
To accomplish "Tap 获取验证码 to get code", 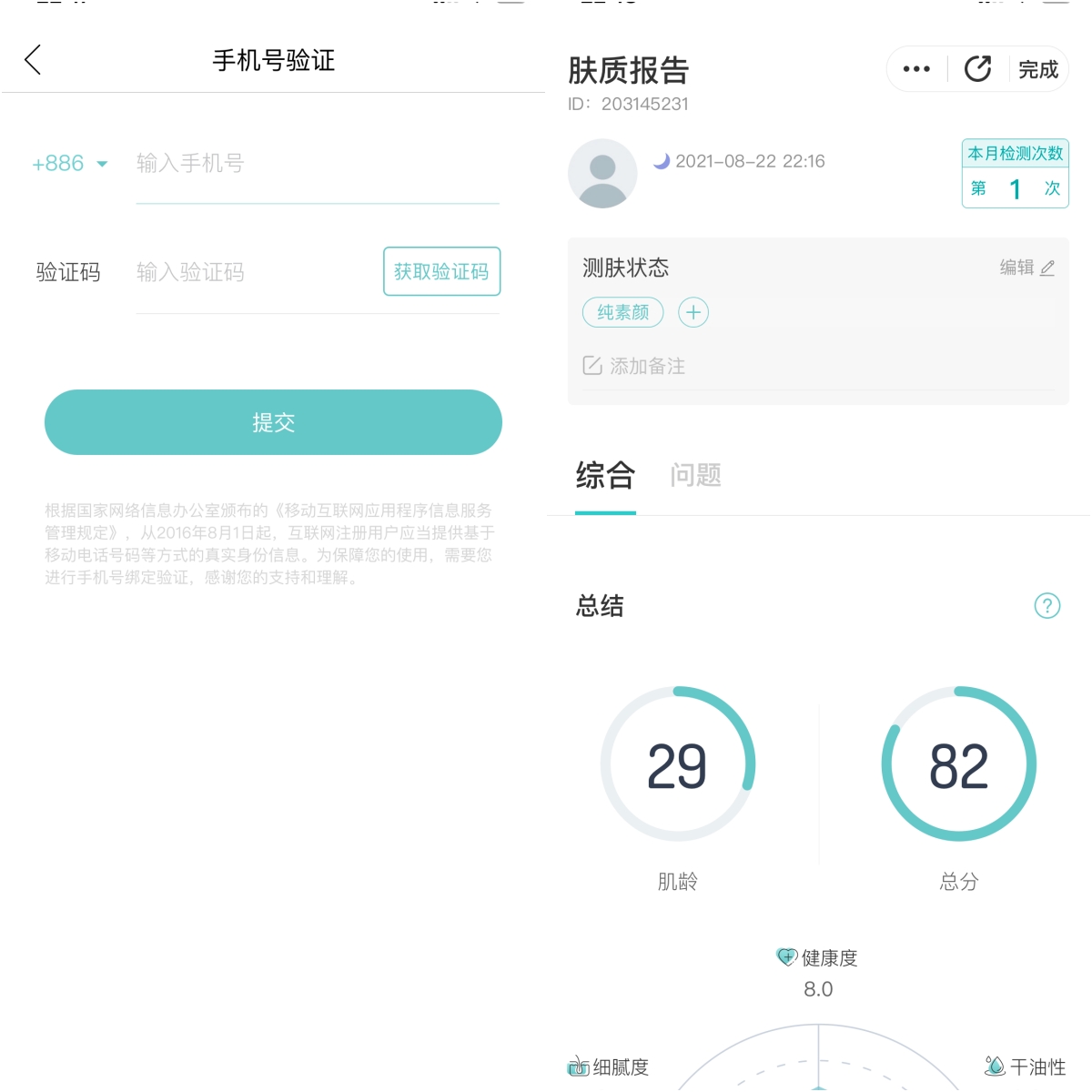I will pos(441,271).
